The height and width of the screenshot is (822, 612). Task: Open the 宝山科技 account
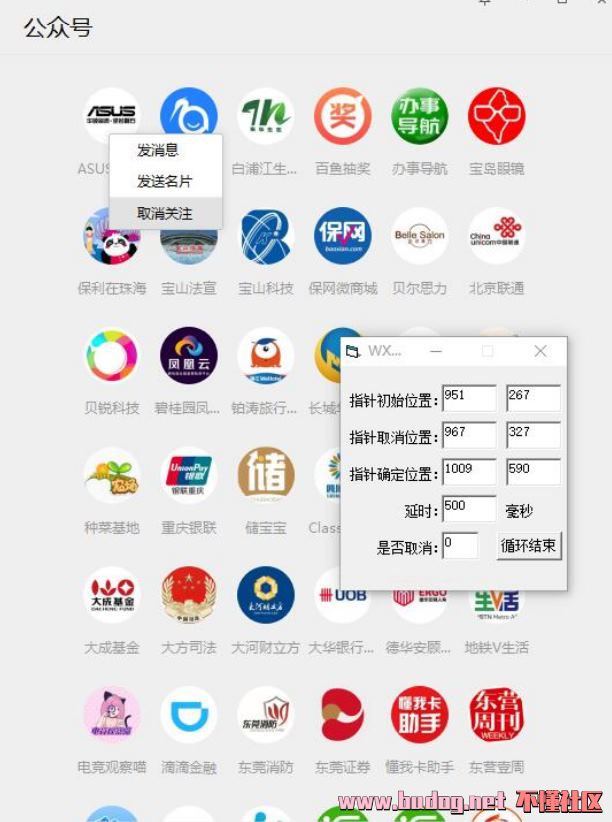click(x=265, y=236)
